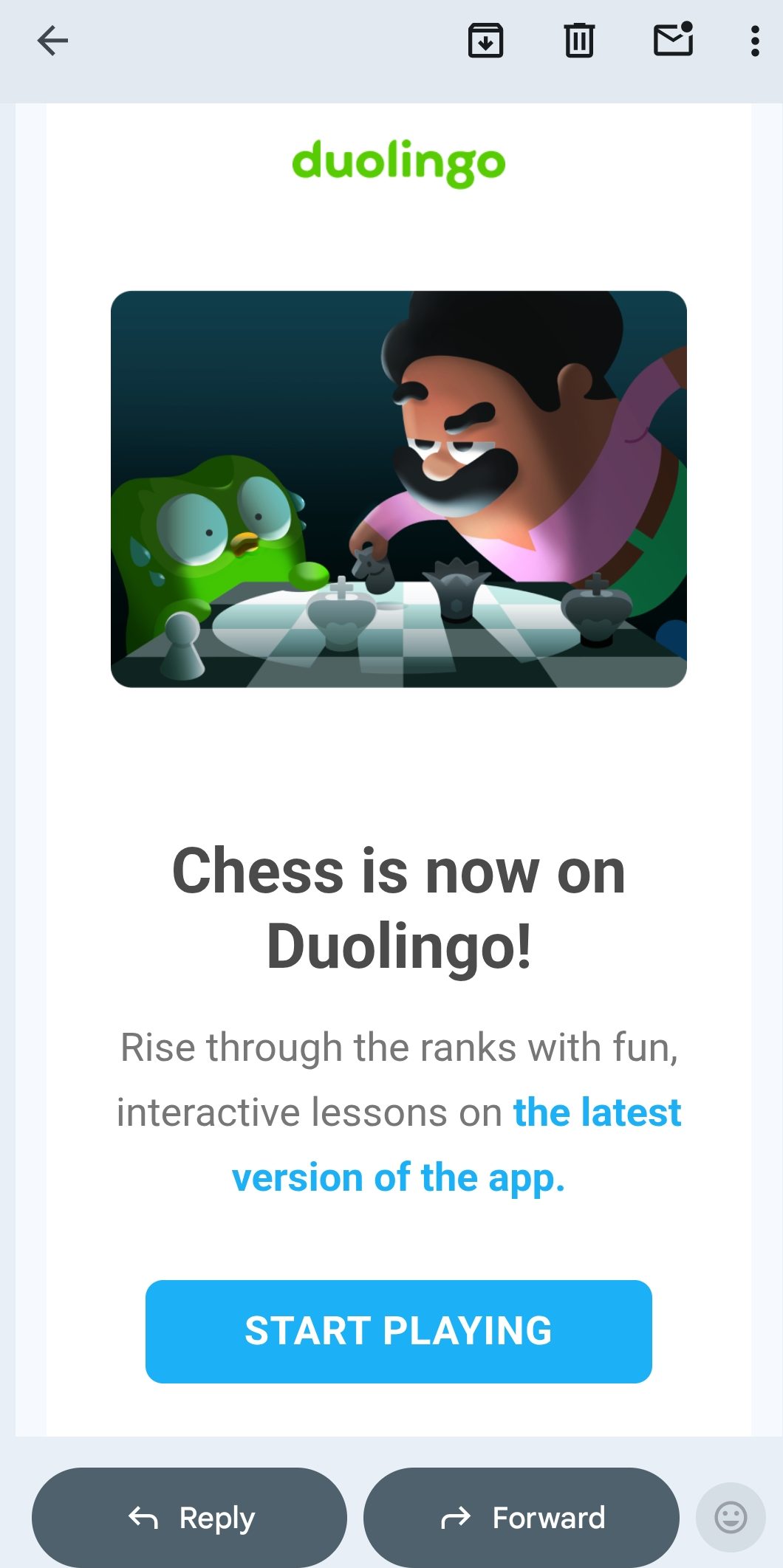This screenshot has height=1568, width=783.
Task: Delete this email
Action: (x=579, y=41)
